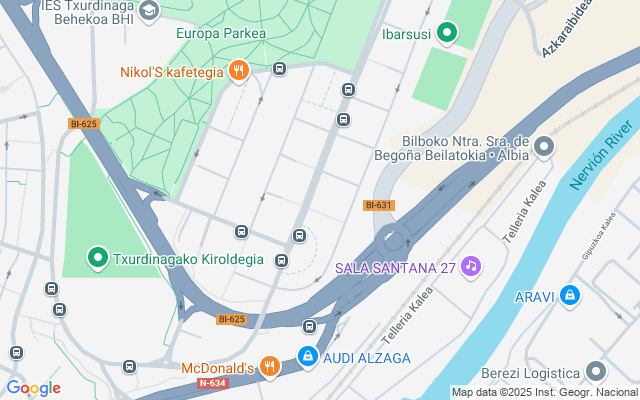Select the McDonald's restaurant marker

[270, 367]
